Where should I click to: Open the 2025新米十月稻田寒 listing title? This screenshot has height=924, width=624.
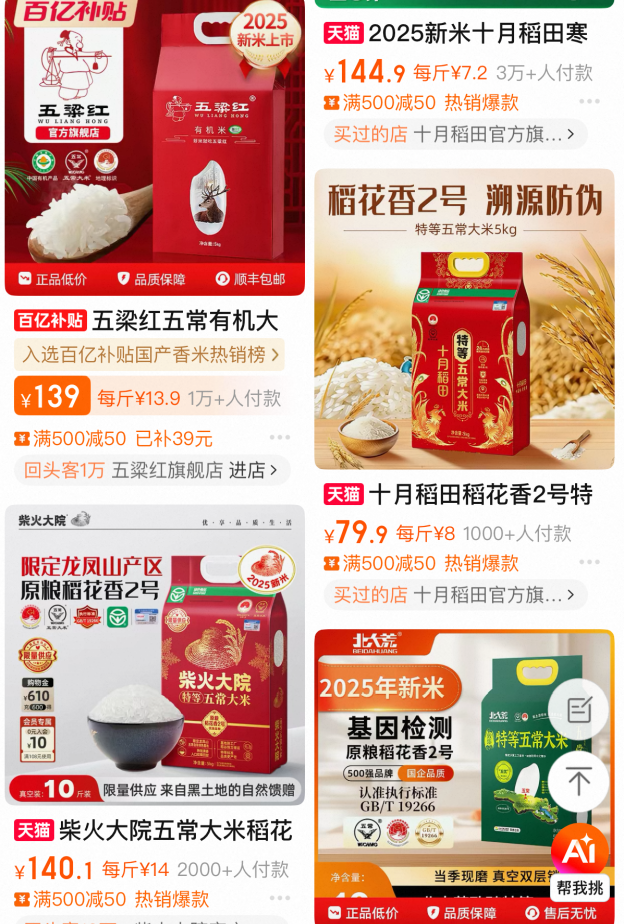click(x=478, y=33)
